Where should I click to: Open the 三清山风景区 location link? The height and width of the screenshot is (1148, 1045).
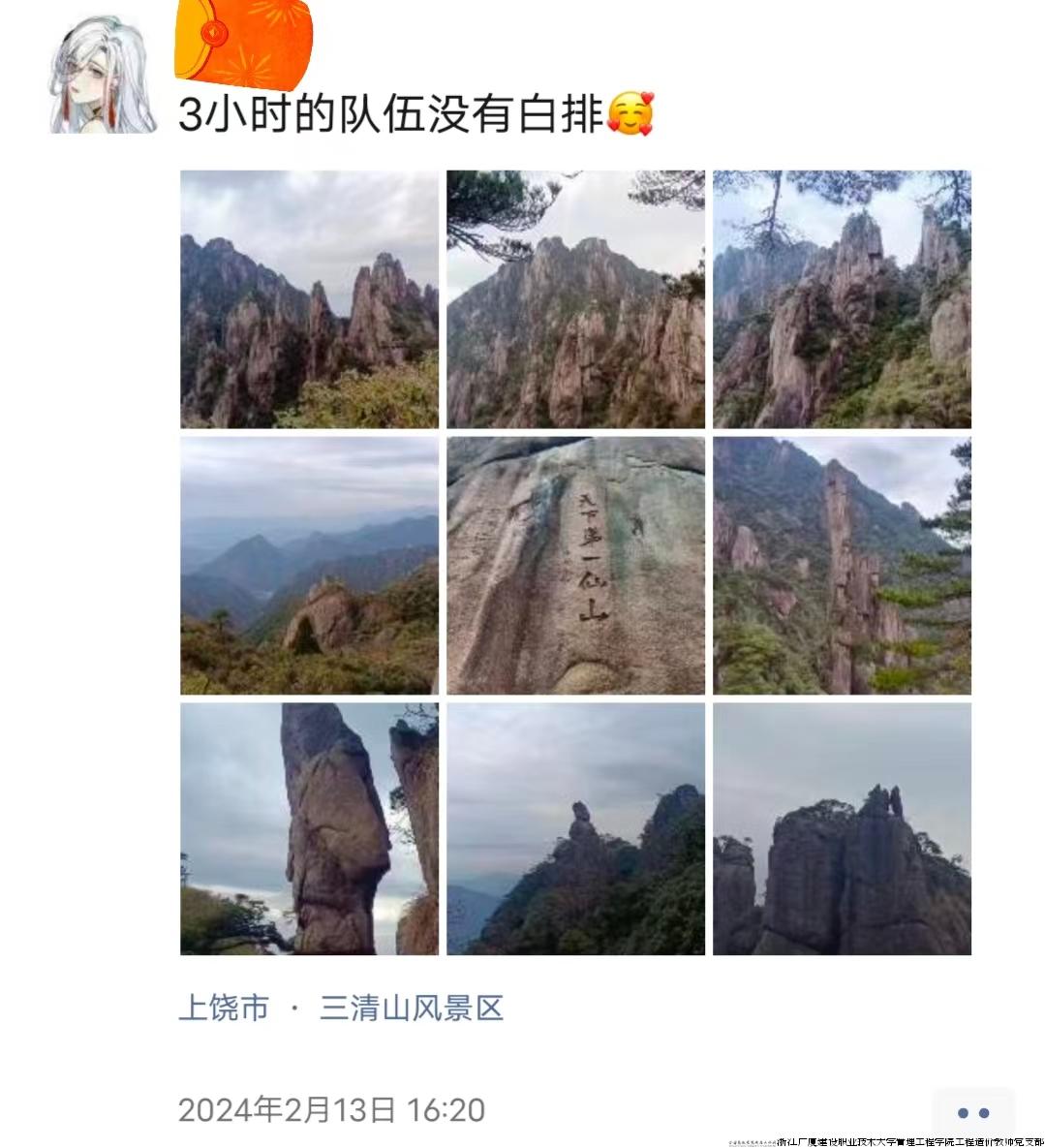[412, 1008]
